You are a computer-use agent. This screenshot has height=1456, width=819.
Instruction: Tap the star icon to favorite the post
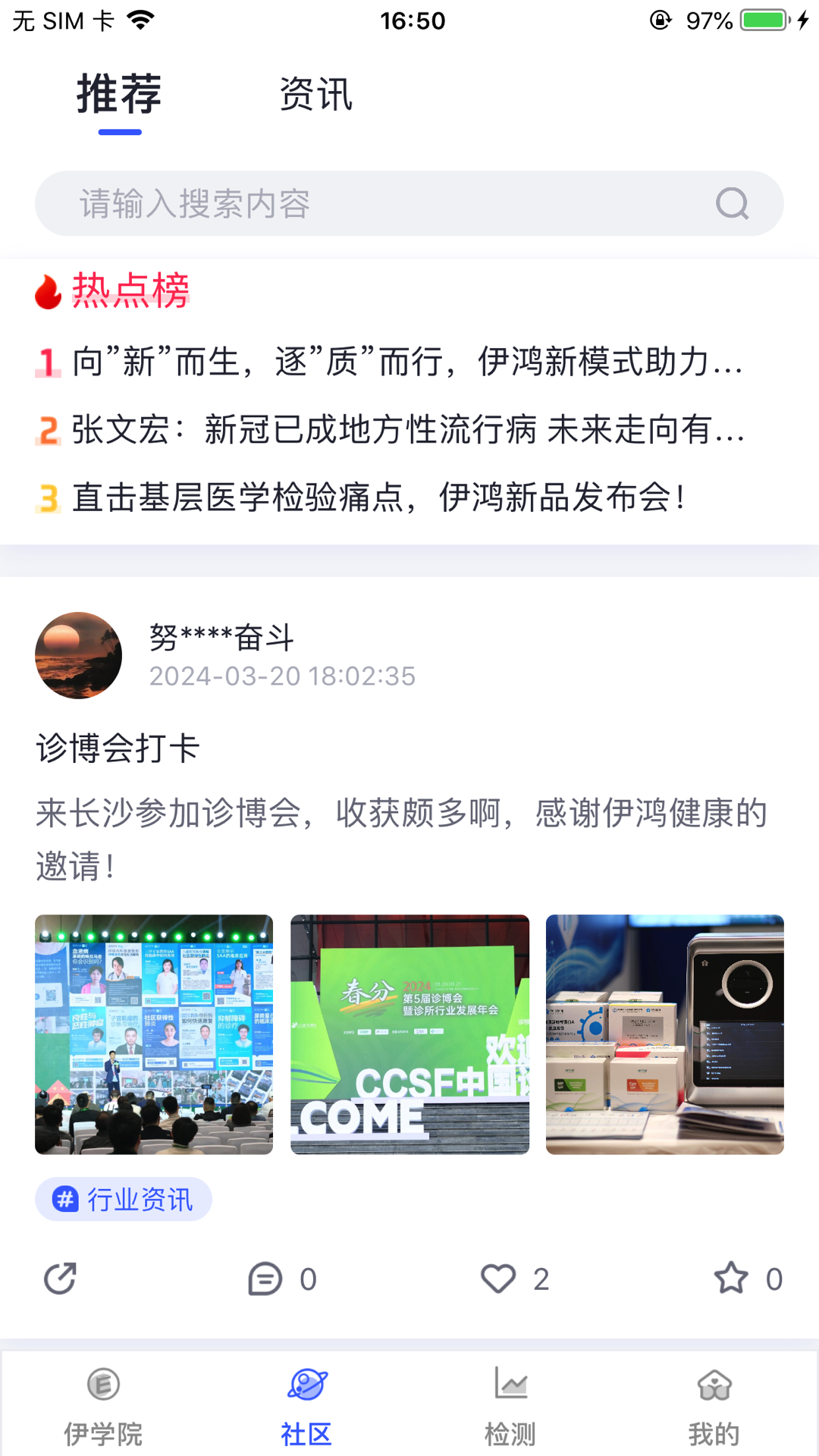click(730, 1279)
